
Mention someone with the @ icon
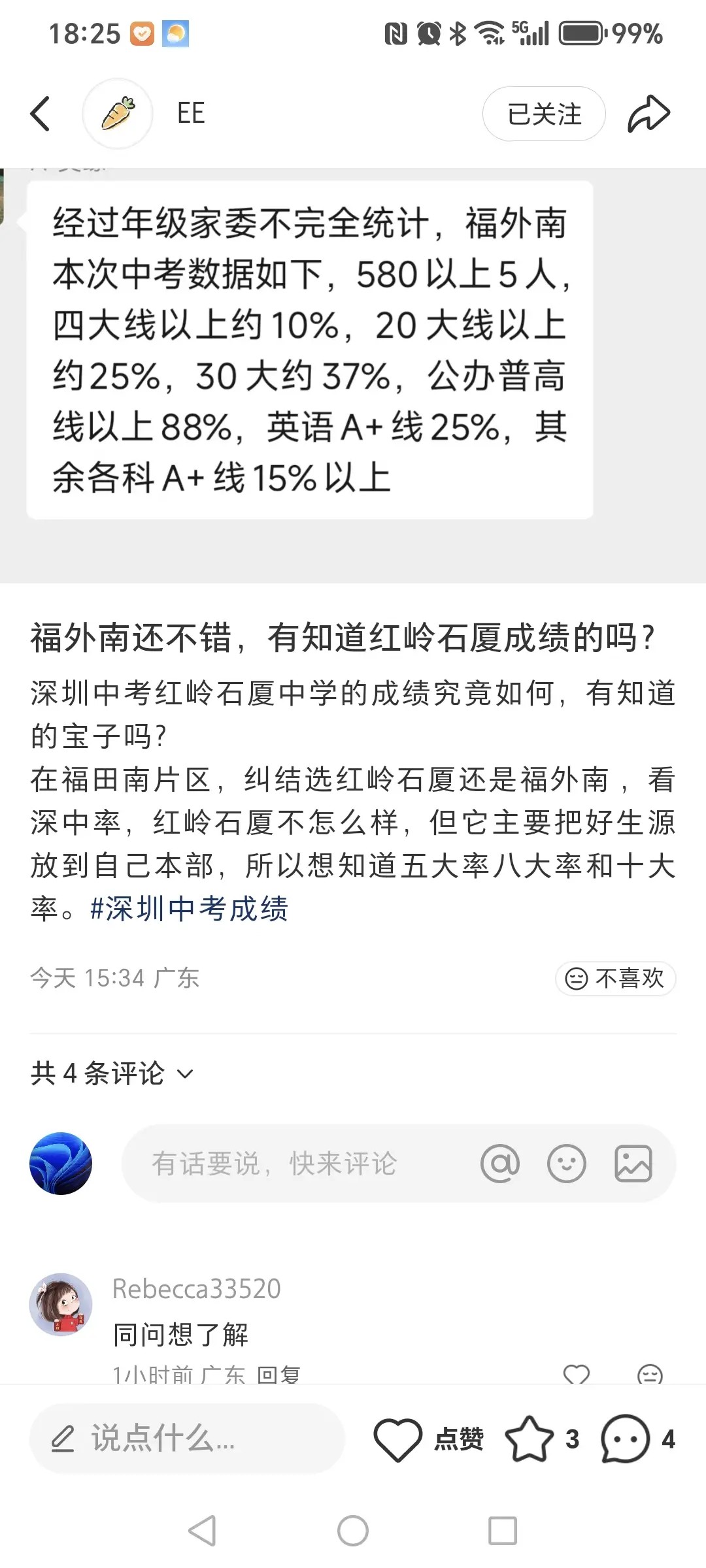click(x=500, y=1164)
